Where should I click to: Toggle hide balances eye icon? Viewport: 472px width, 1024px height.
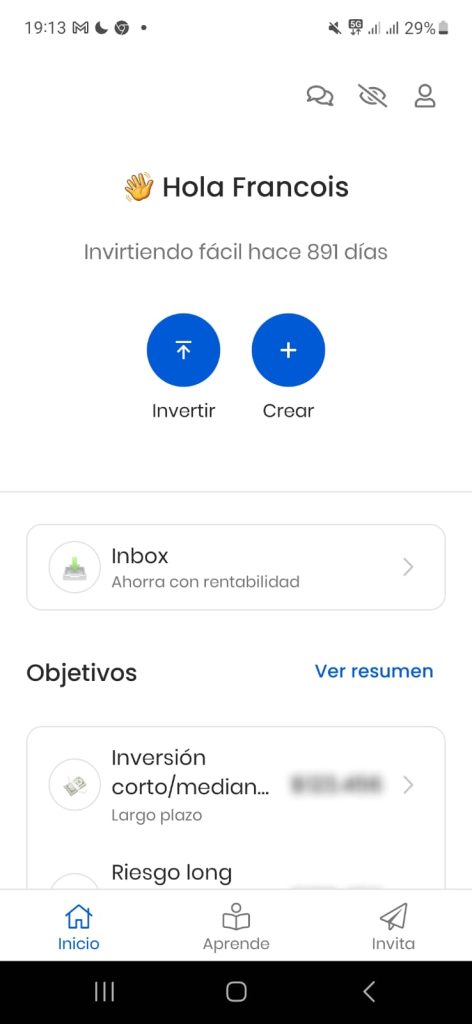pos(373,96)
